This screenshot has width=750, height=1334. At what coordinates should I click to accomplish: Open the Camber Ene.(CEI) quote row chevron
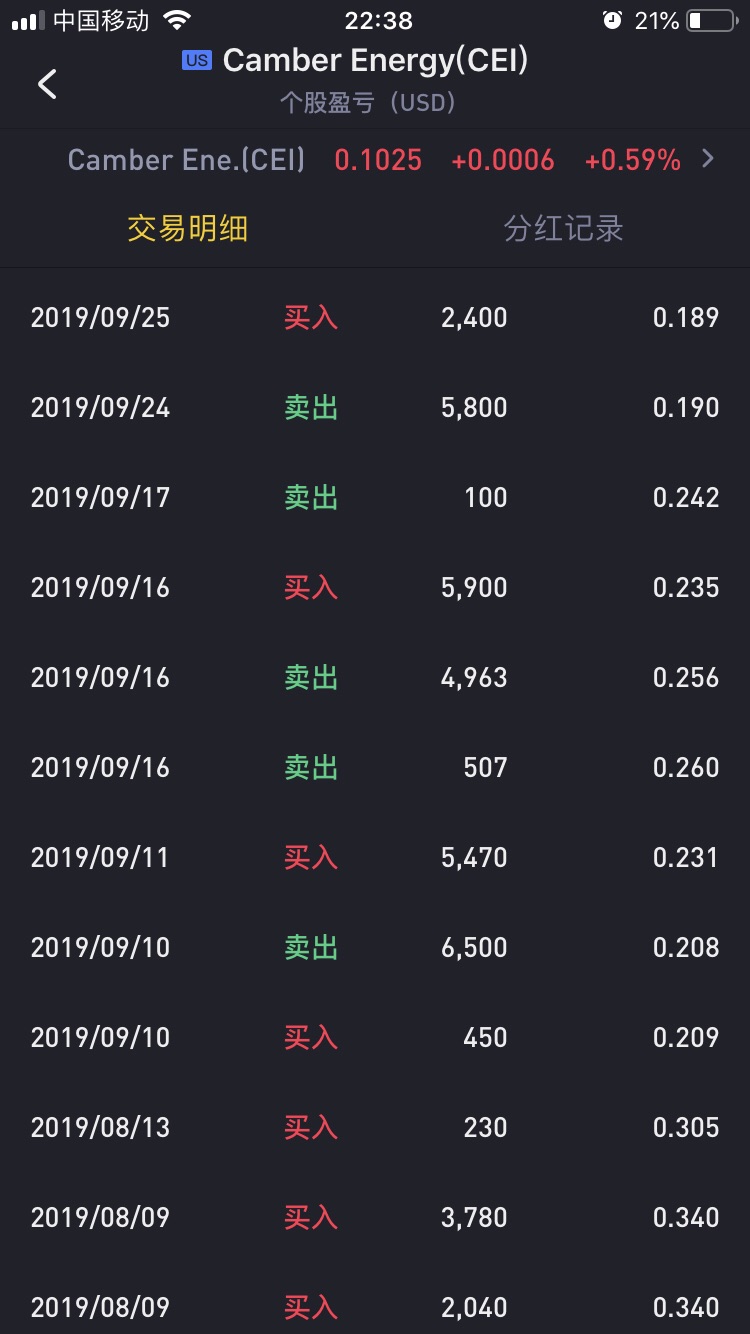tap(708, 159)
